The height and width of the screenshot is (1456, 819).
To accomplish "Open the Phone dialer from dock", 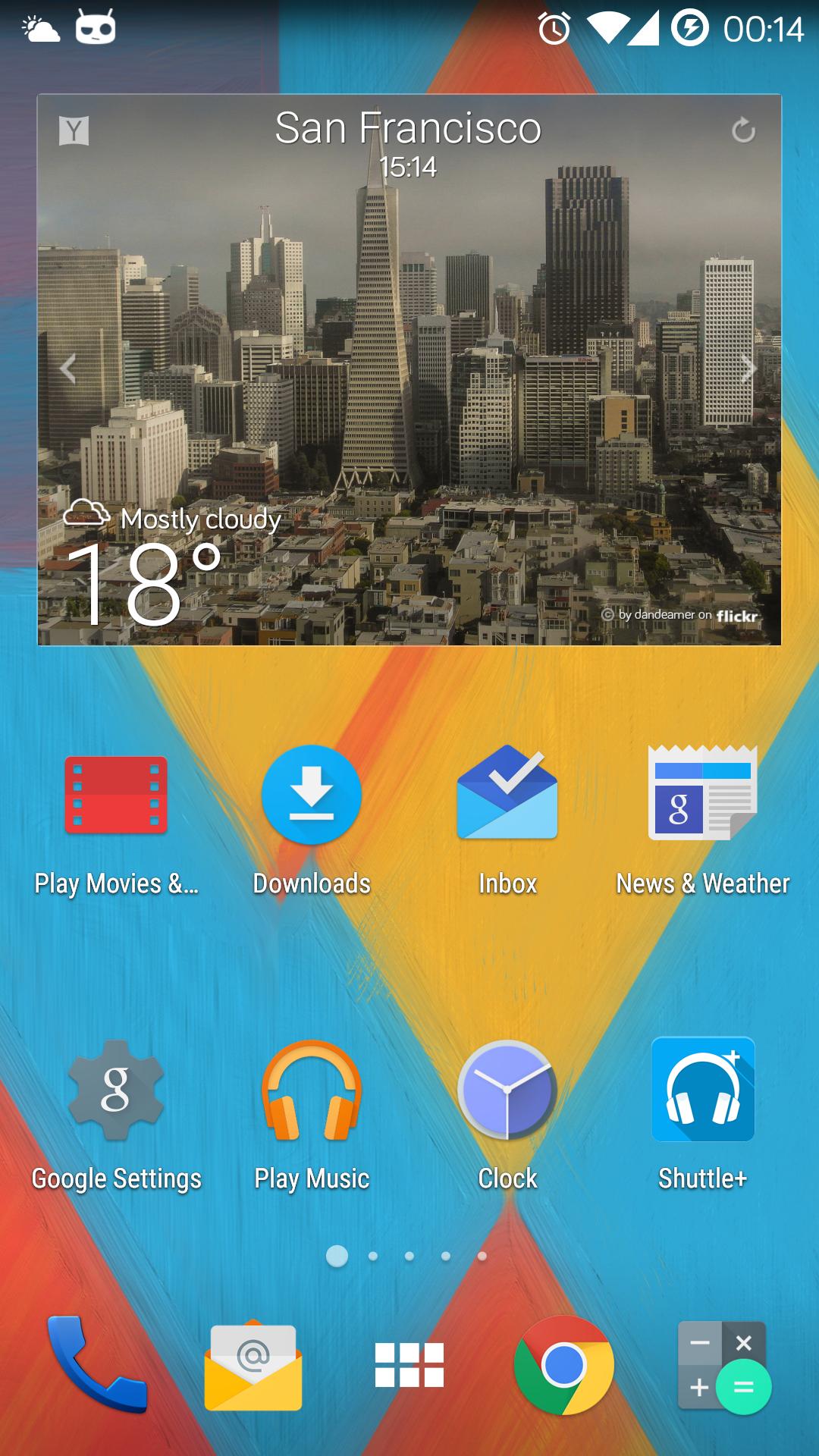I will tap(96, 1364).
